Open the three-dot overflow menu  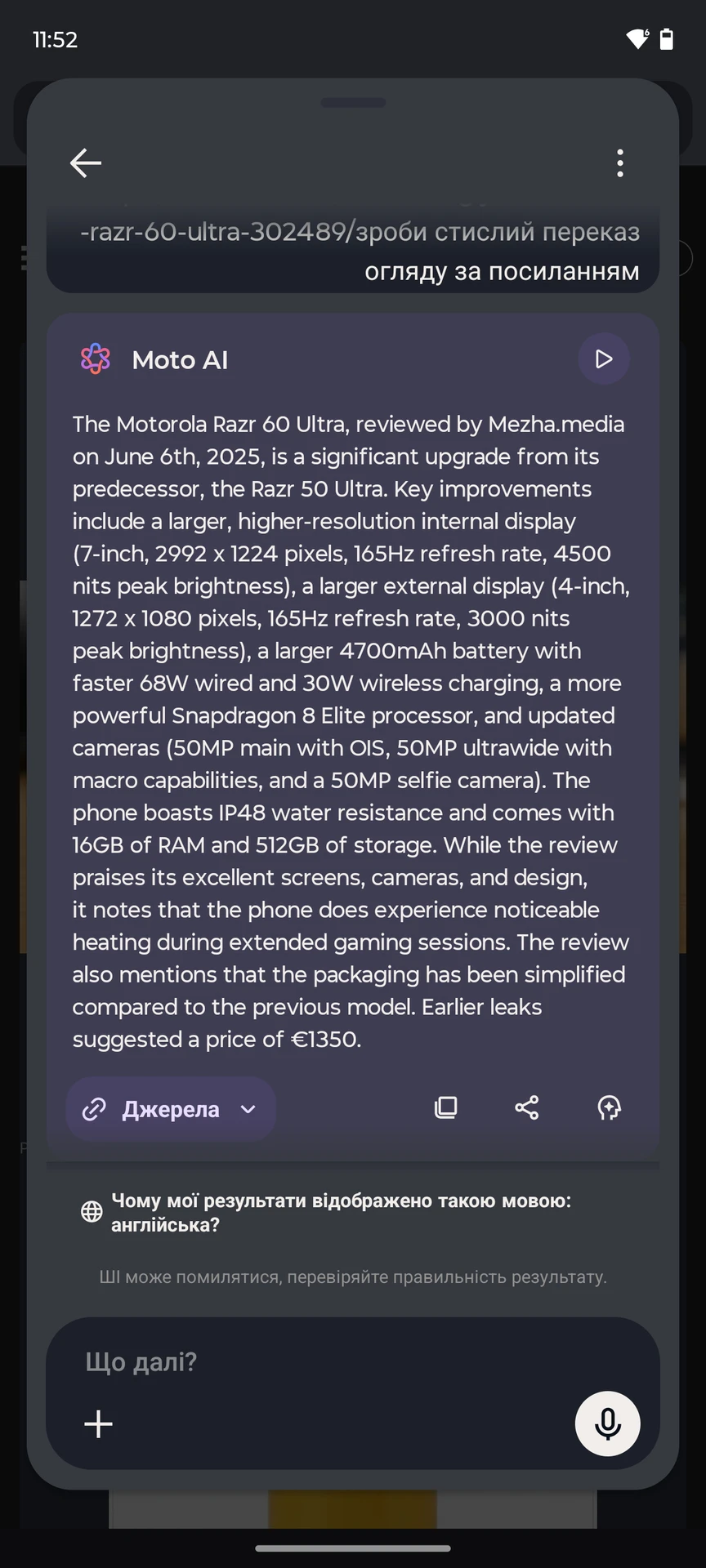pyautogui.click(x=620, y=163)
